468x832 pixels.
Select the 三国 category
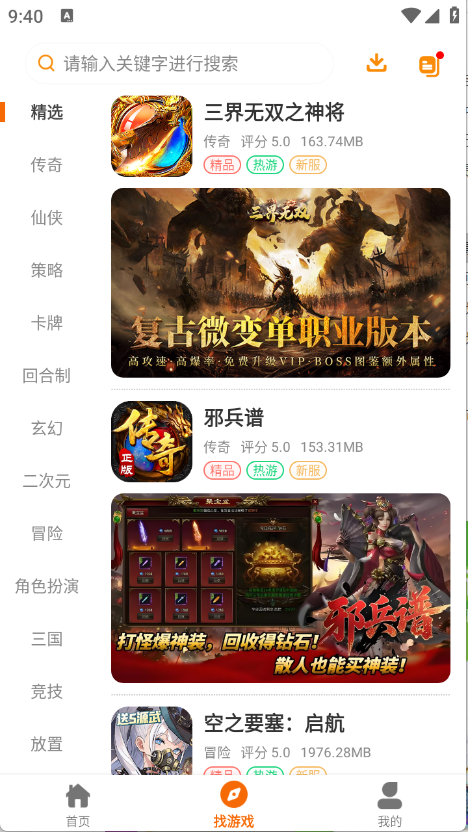point(47,639)
